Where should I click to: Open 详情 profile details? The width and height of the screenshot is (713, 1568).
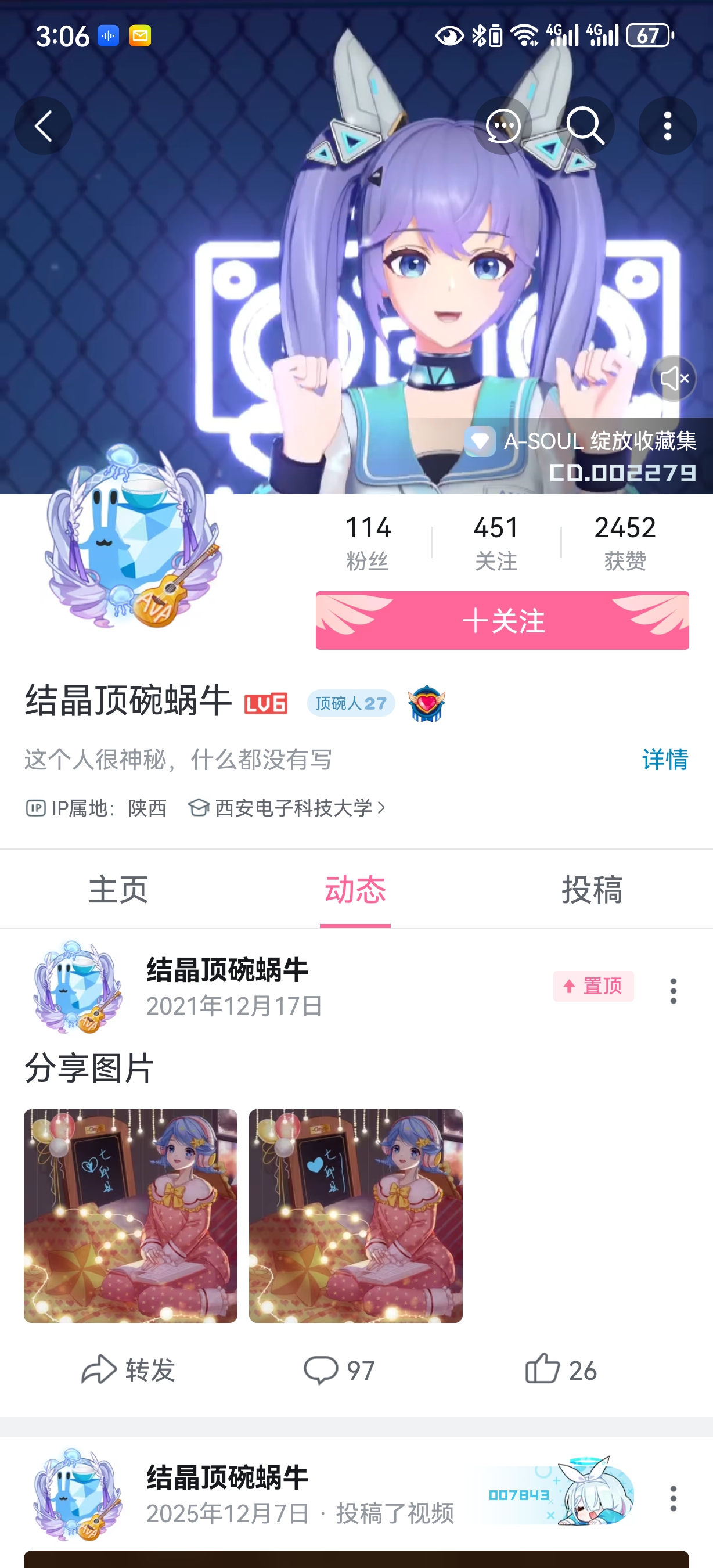[664, 759]
